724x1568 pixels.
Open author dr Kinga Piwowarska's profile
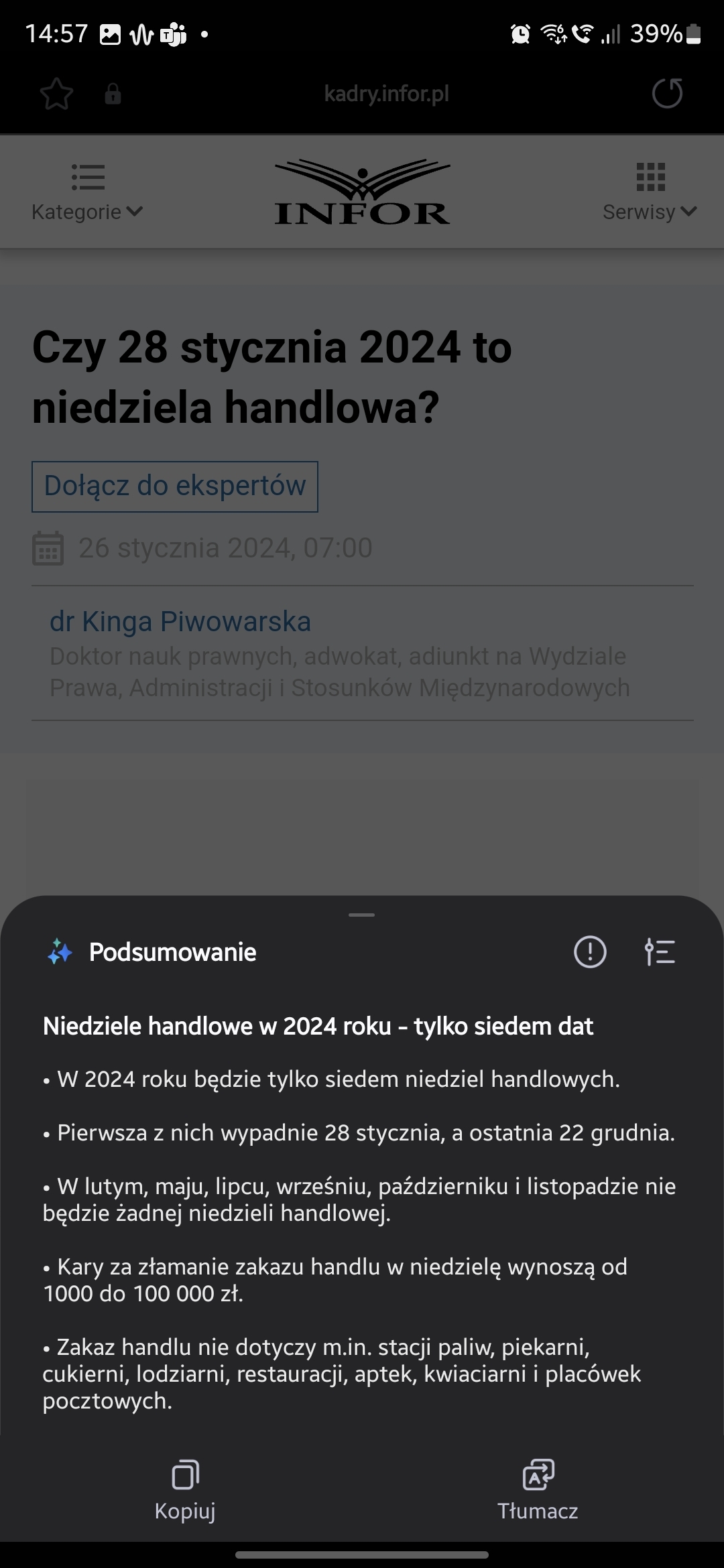pos(180,622)
